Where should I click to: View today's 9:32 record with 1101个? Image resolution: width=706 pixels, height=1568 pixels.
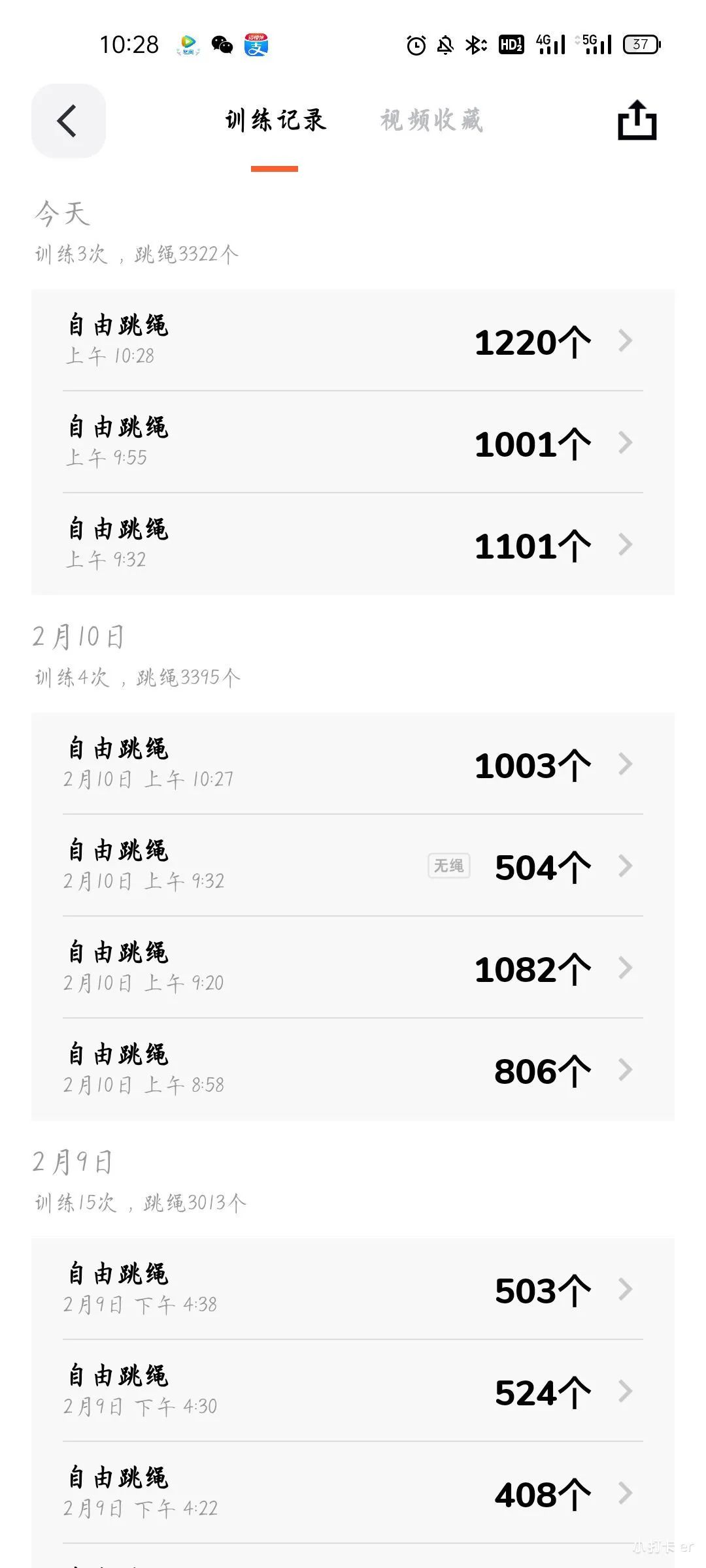353,544
